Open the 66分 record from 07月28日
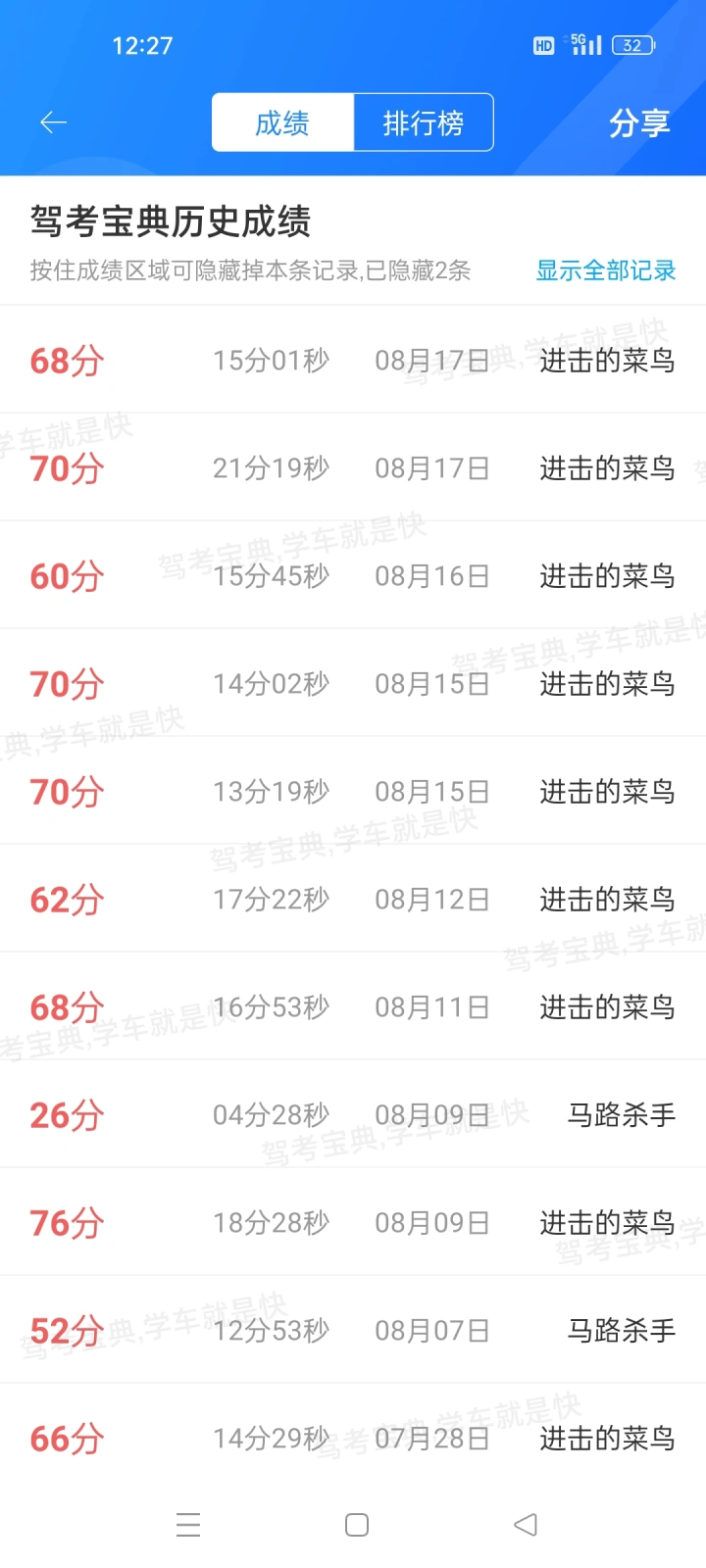 pos(353,1438)
